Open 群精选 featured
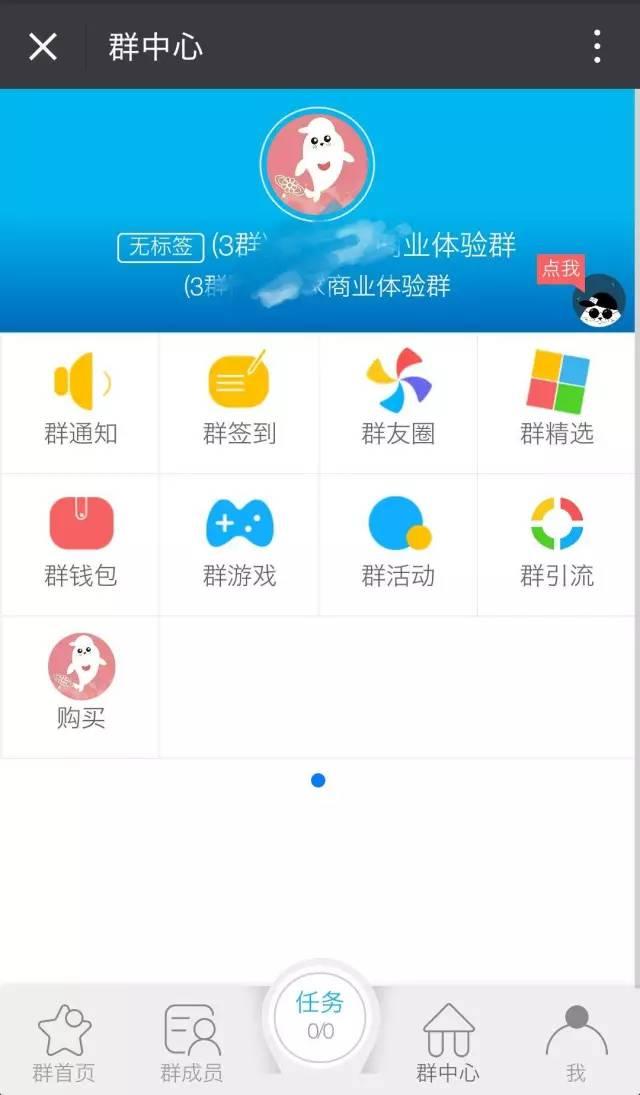This screenshot has height=1095, width=640. pyautogui.click(x=557, y=402)
